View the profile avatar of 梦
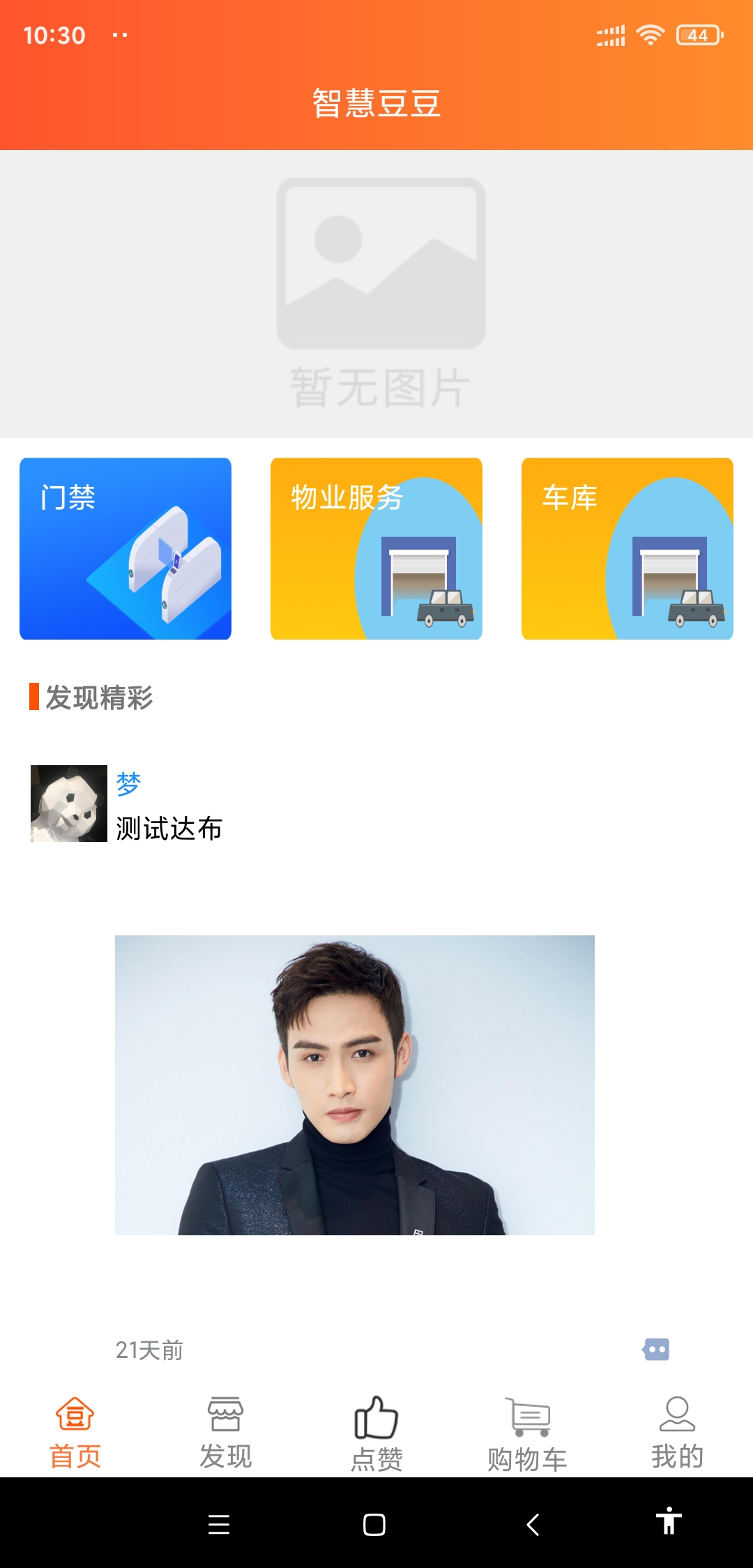The height and width of the screenshot is (1568, 753). point(69,804)
